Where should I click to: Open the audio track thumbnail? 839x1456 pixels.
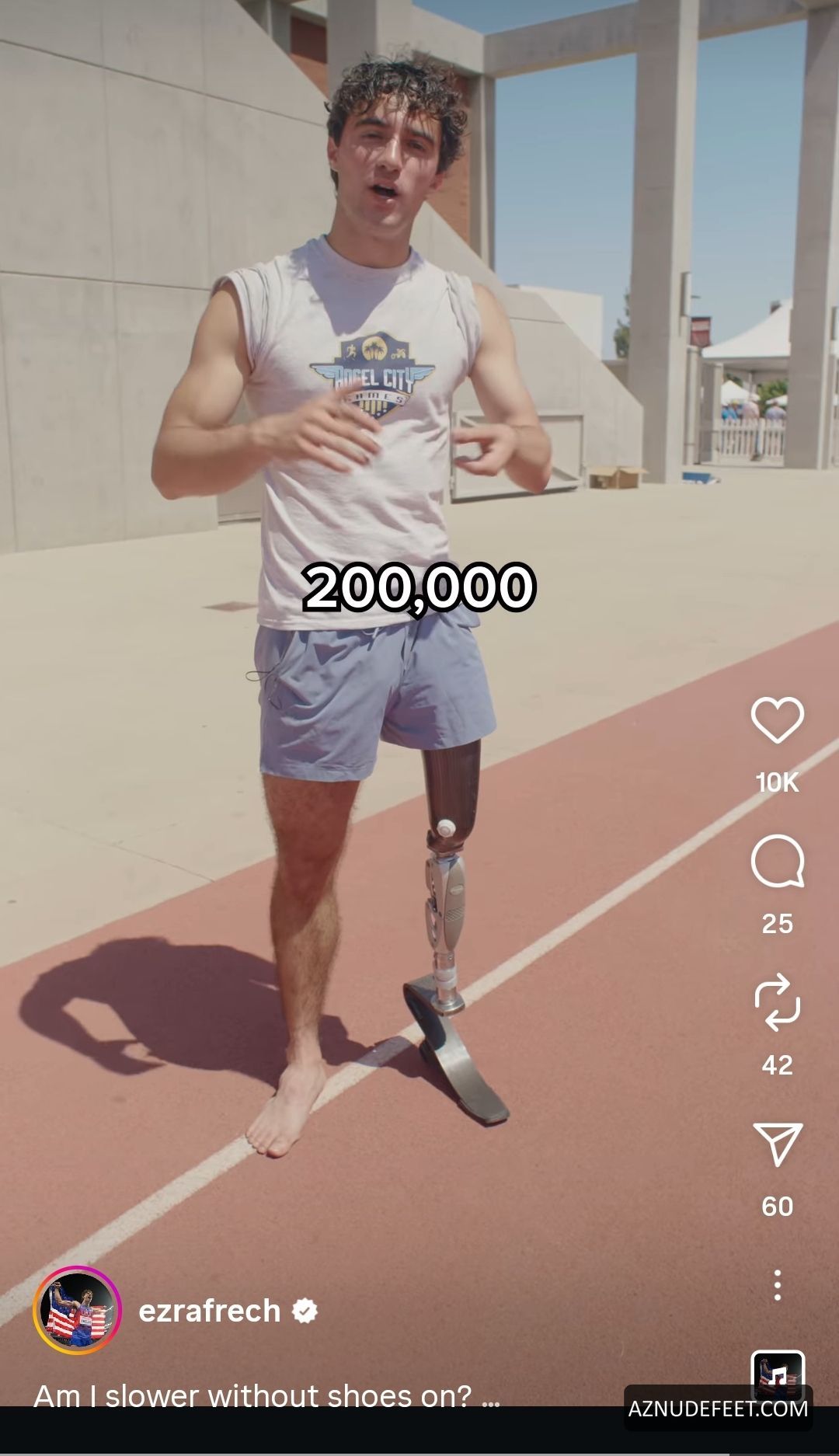tap(777, 1375)
